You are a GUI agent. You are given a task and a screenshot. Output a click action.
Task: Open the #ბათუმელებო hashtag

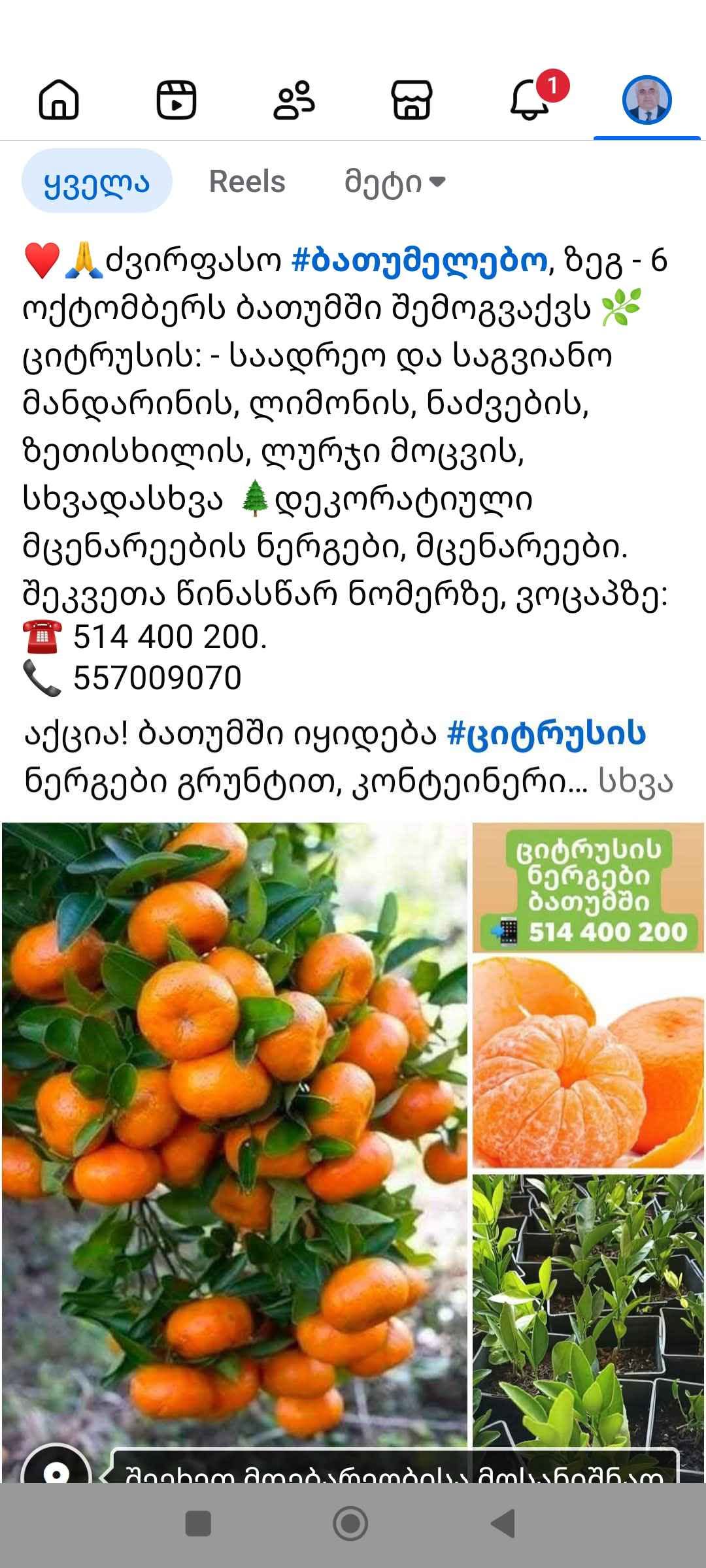418,261
